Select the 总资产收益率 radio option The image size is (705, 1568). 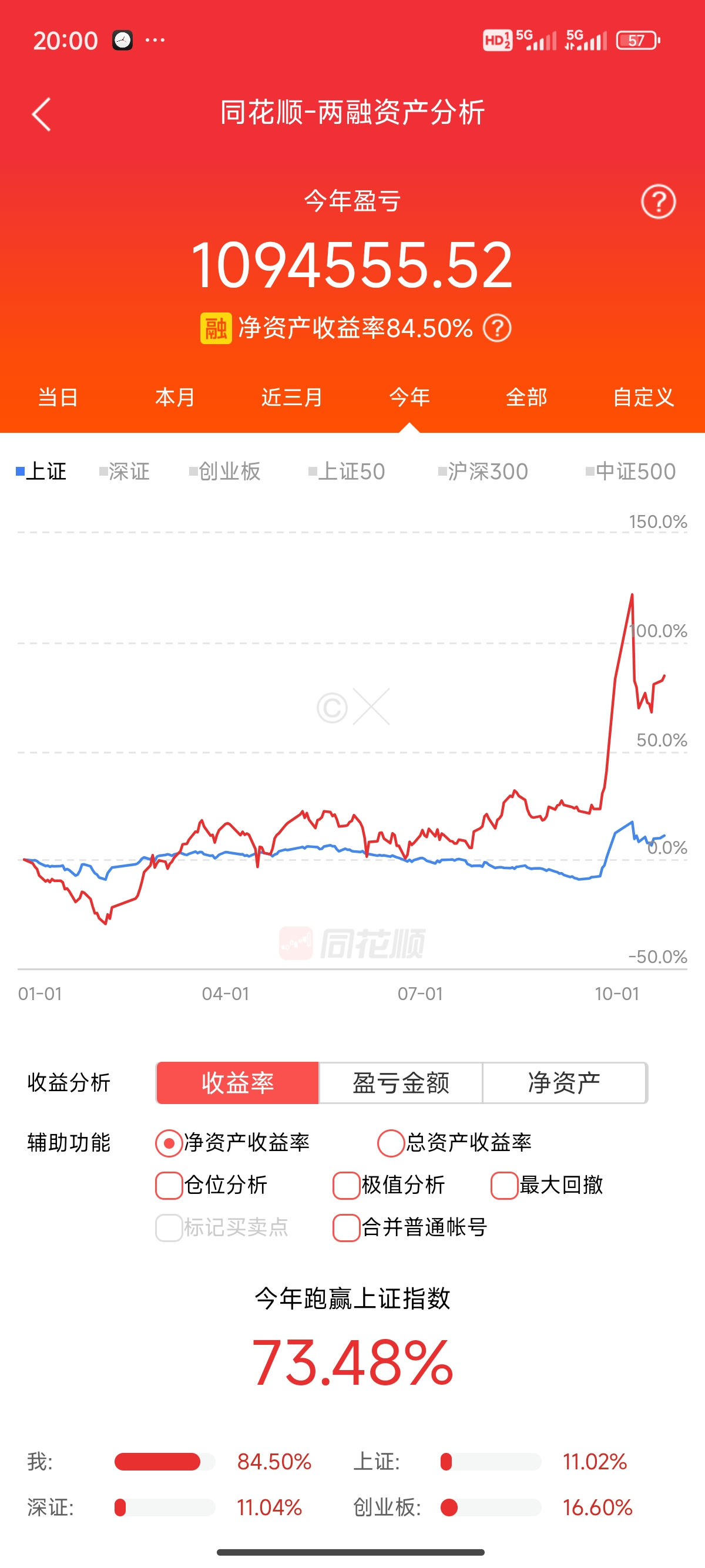click(x=455, y=1142)
